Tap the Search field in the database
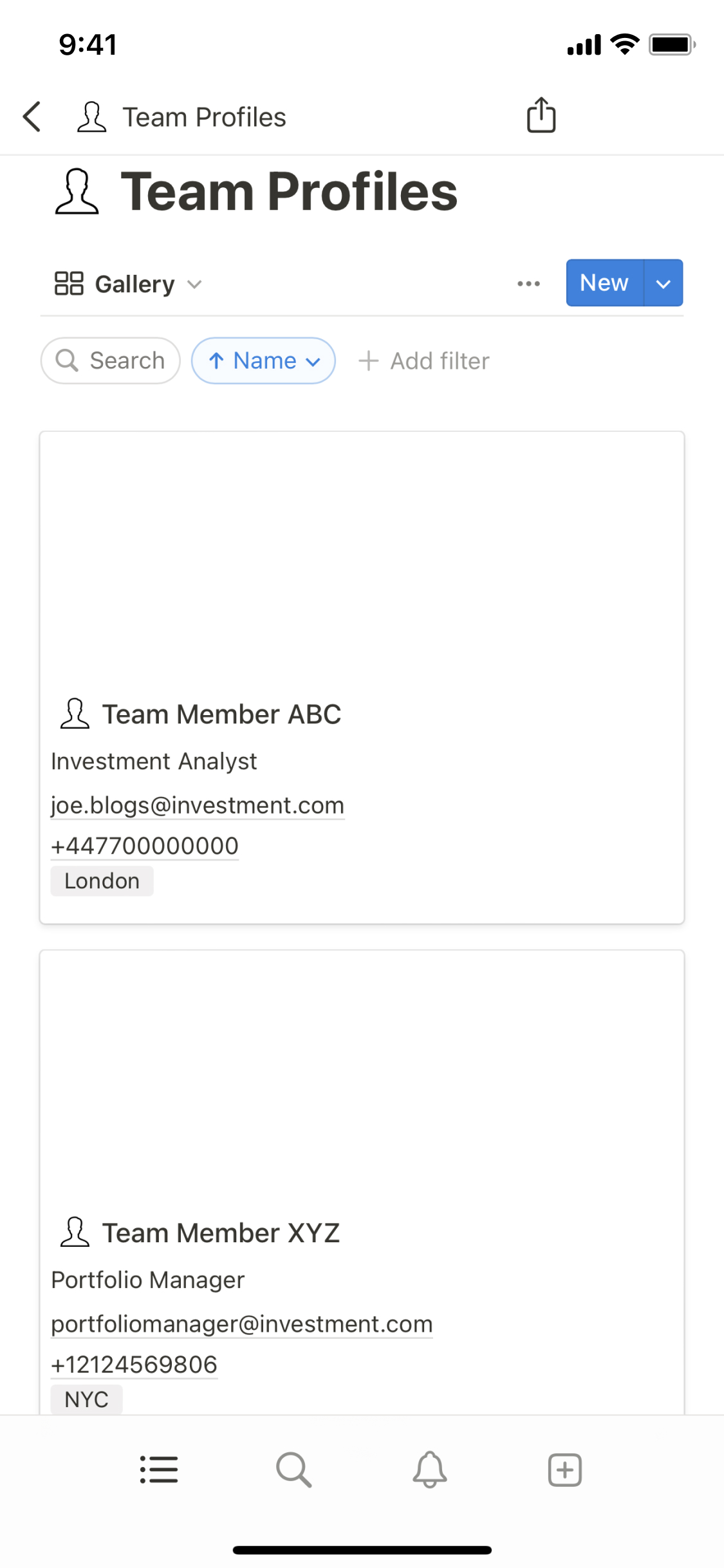 point(111,360)
